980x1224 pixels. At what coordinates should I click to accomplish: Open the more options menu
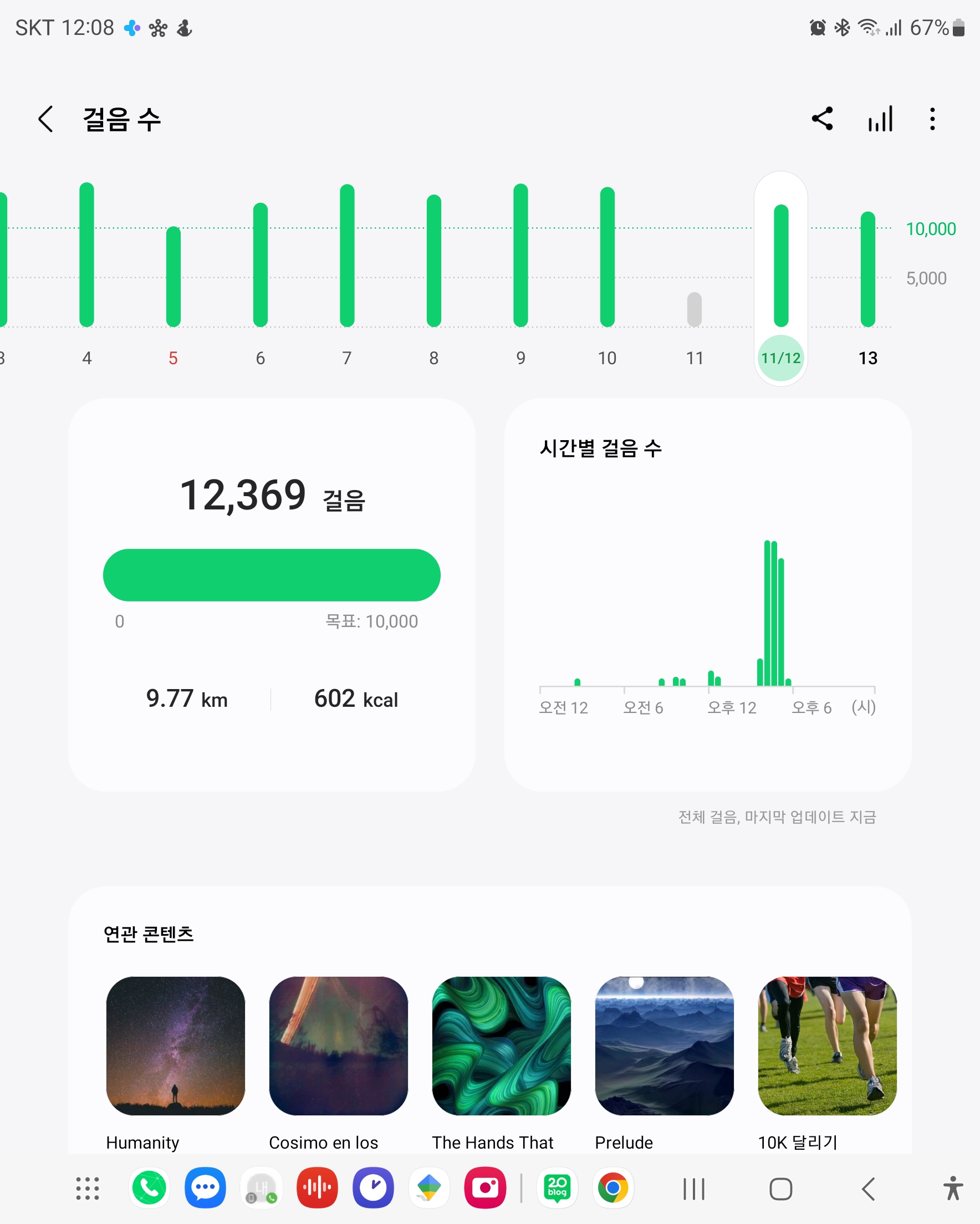click(x=932, y=119)
